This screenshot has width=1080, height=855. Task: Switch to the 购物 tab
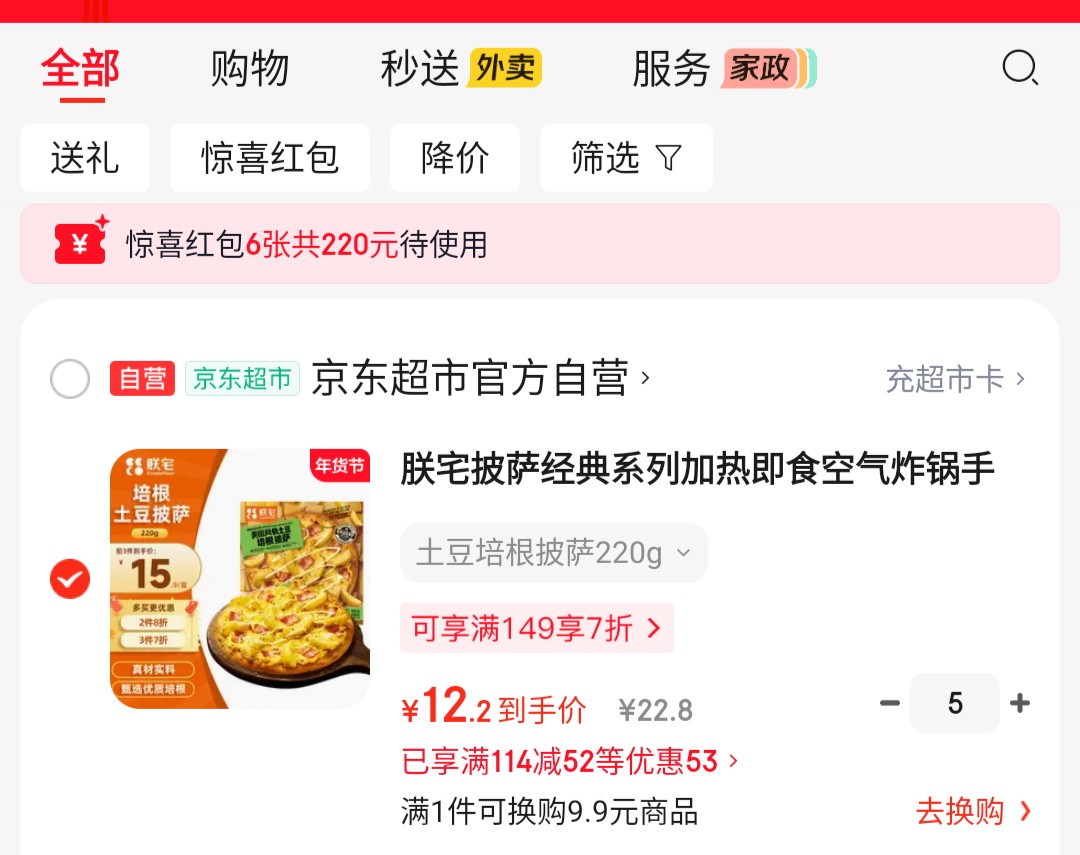(249, 70)
